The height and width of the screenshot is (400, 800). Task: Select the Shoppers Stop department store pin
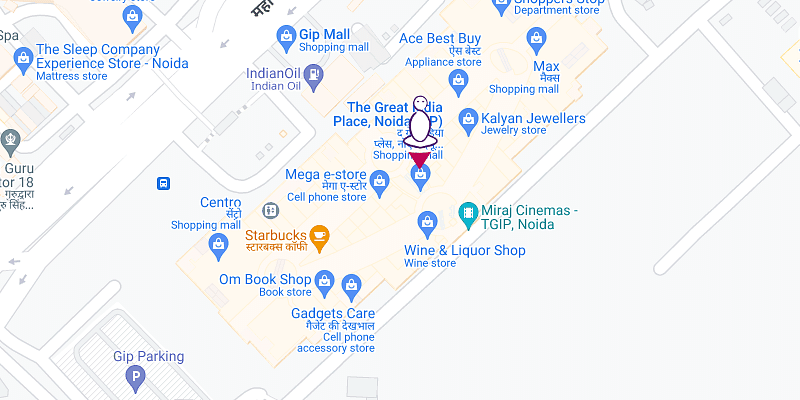coord(500,5)
